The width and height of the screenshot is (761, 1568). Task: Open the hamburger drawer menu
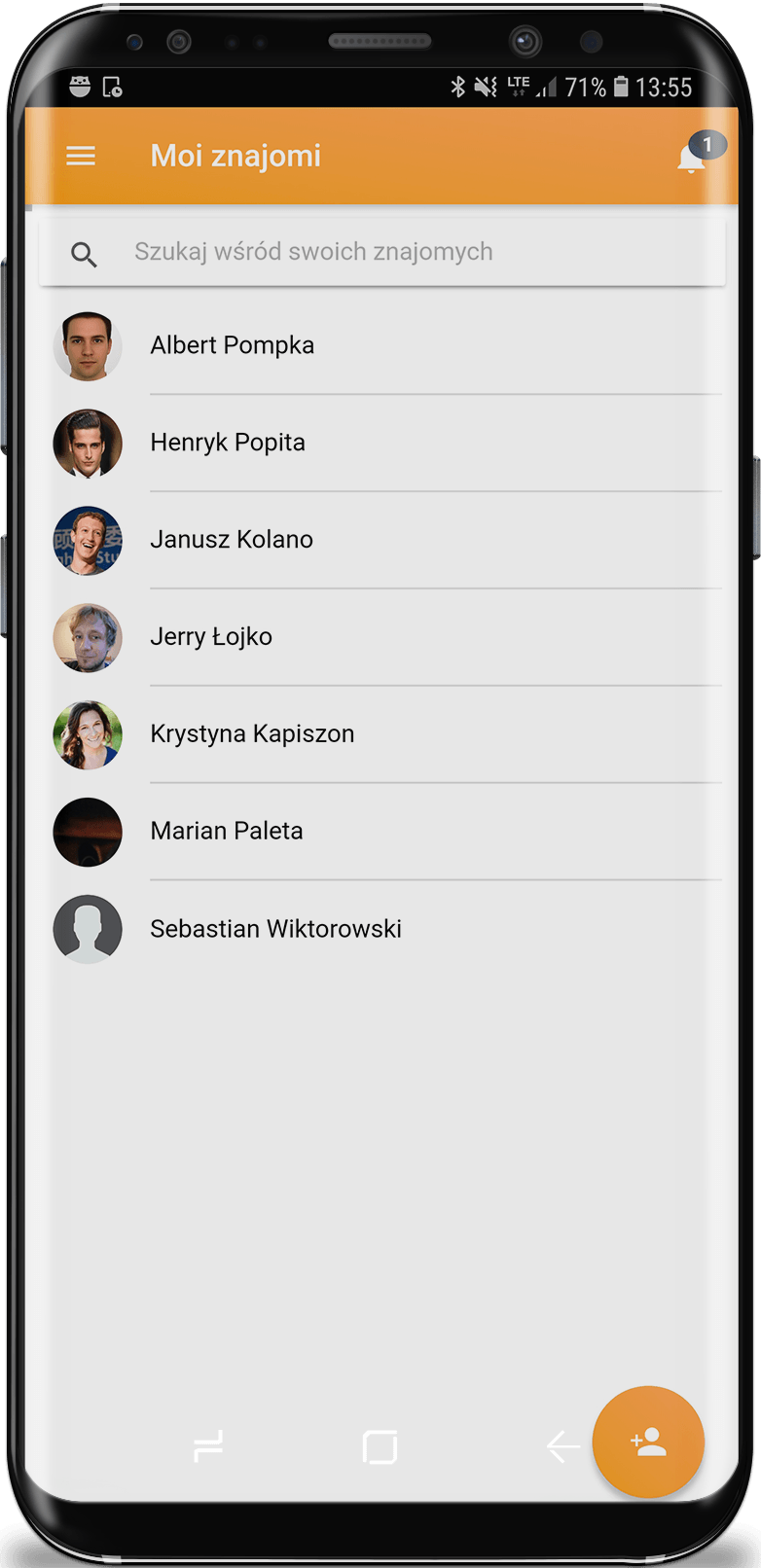(81, 156)
